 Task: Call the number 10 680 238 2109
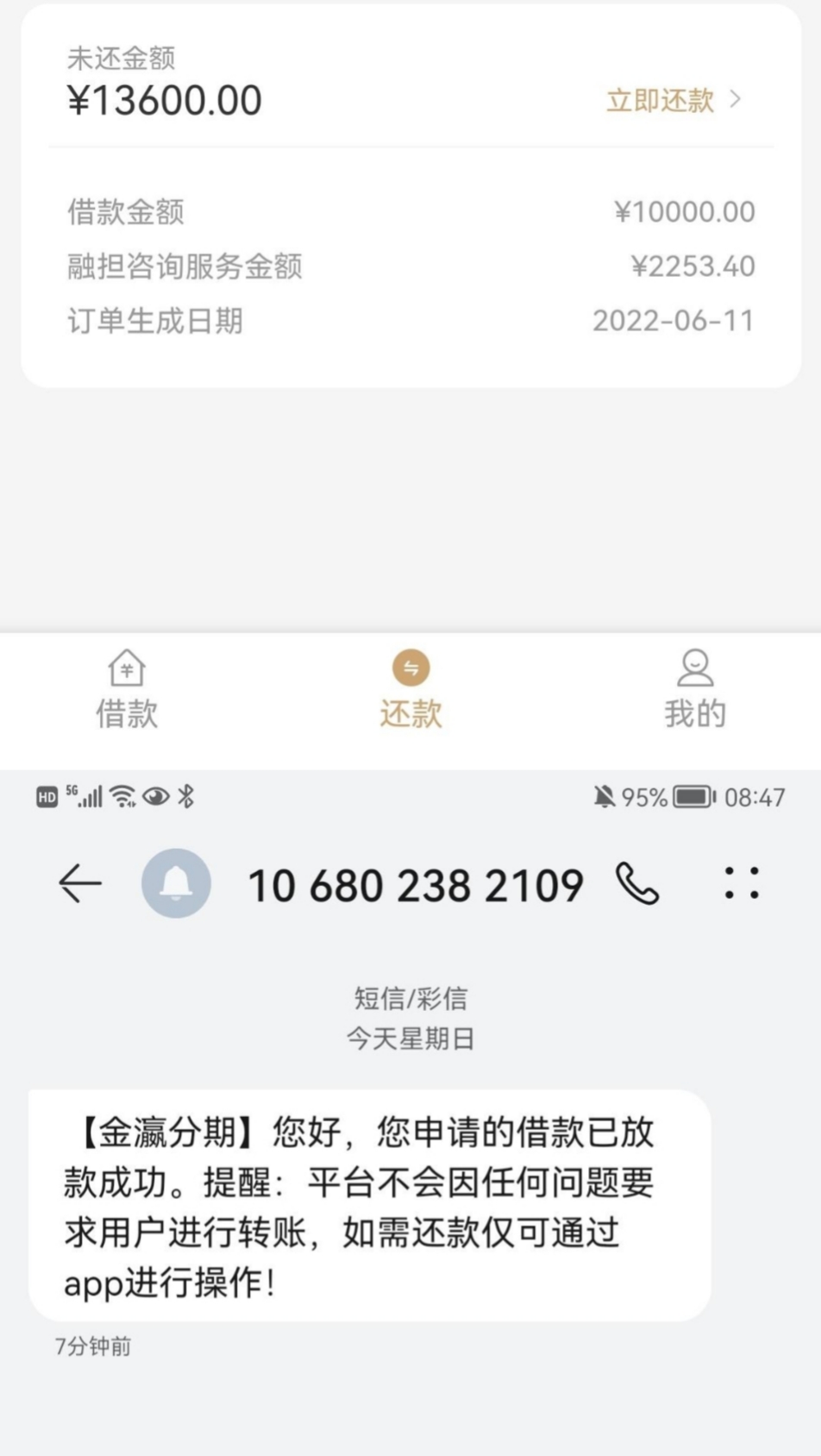[x=637, y=884]
